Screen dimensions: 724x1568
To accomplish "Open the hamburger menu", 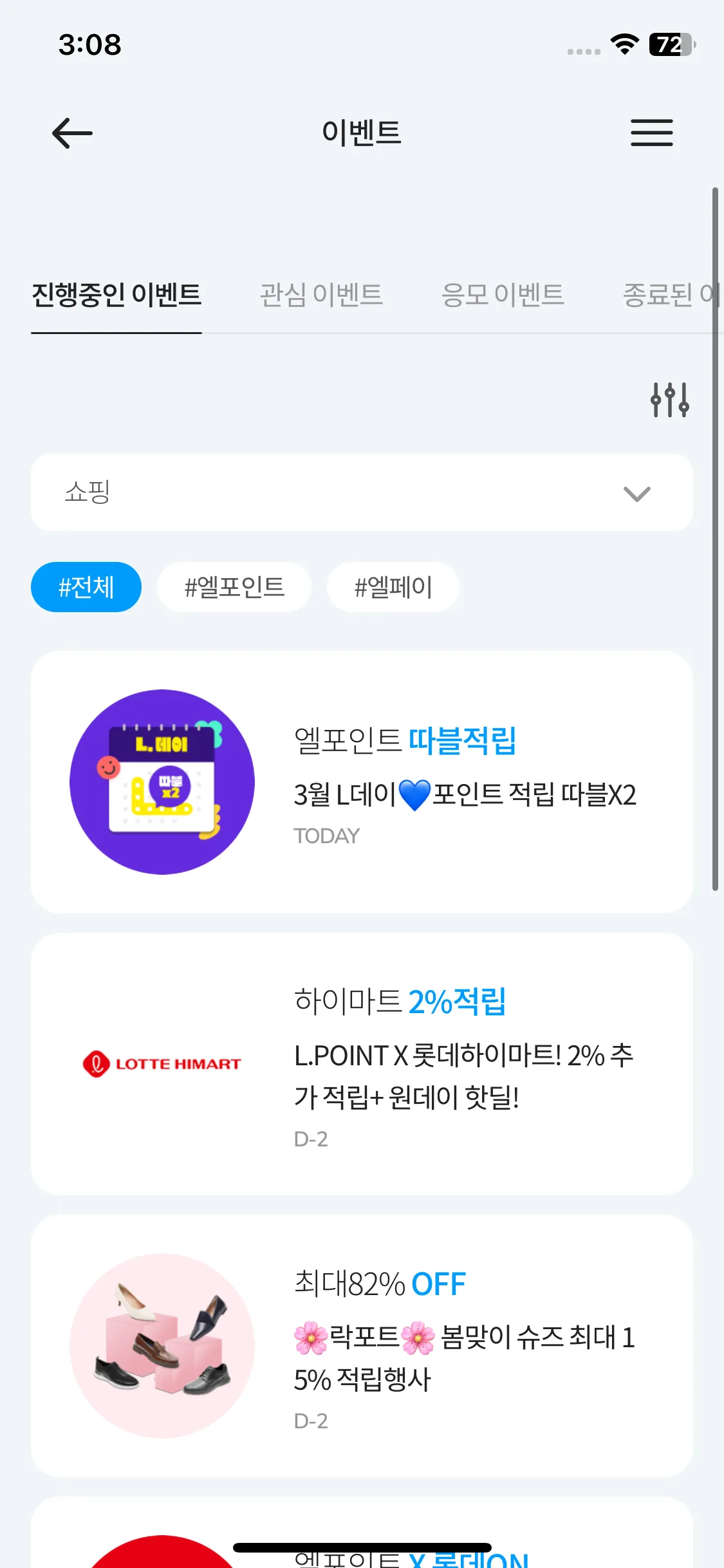I will click(x=651, y=133).
